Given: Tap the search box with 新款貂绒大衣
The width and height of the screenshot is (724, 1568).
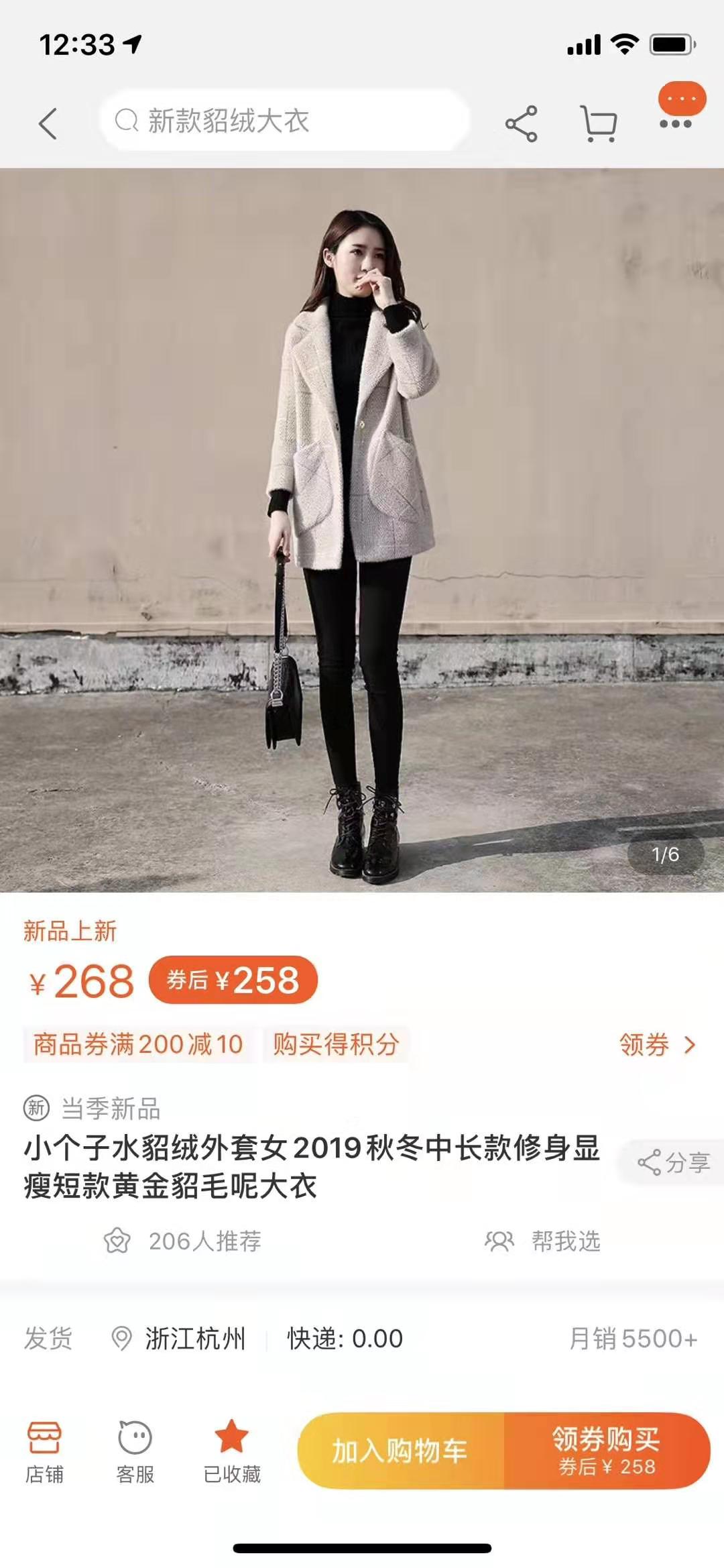Looking at the screenshot, I should point(285,121).
